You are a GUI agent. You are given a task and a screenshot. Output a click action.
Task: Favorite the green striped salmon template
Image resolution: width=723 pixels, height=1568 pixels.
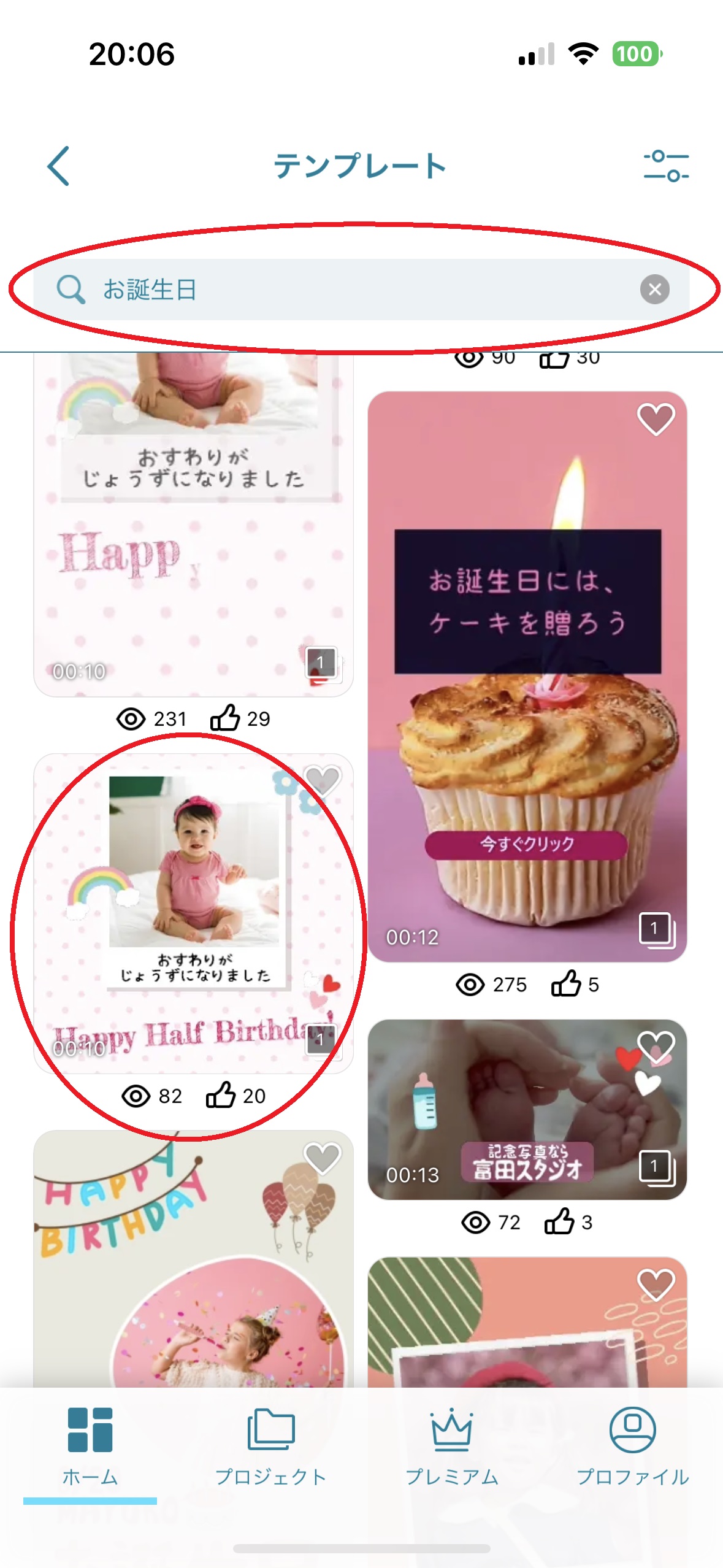click(656, 1284)
